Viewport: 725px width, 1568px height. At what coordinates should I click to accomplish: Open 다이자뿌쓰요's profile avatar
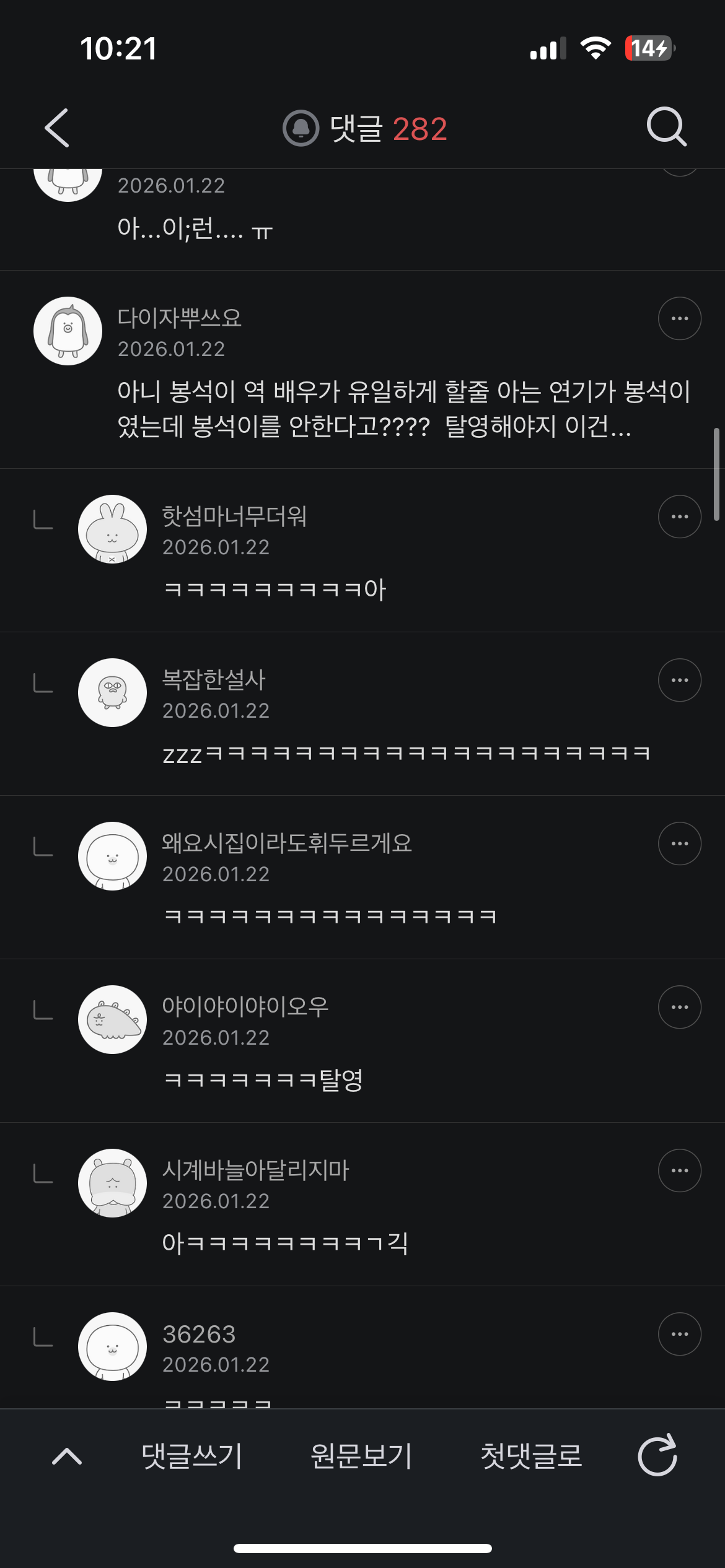68,331
